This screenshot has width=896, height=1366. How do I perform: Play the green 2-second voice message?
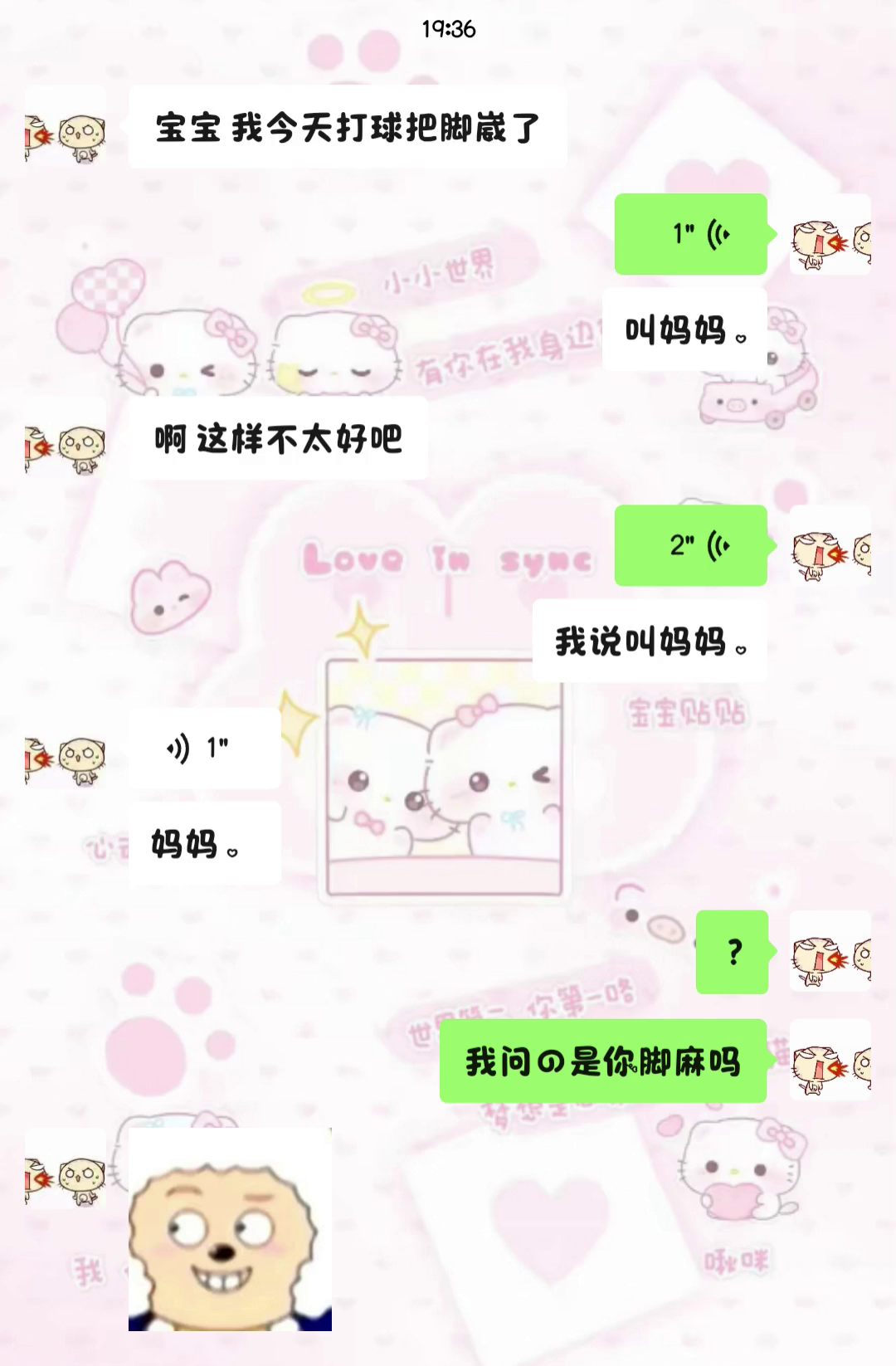pos(690,545)
